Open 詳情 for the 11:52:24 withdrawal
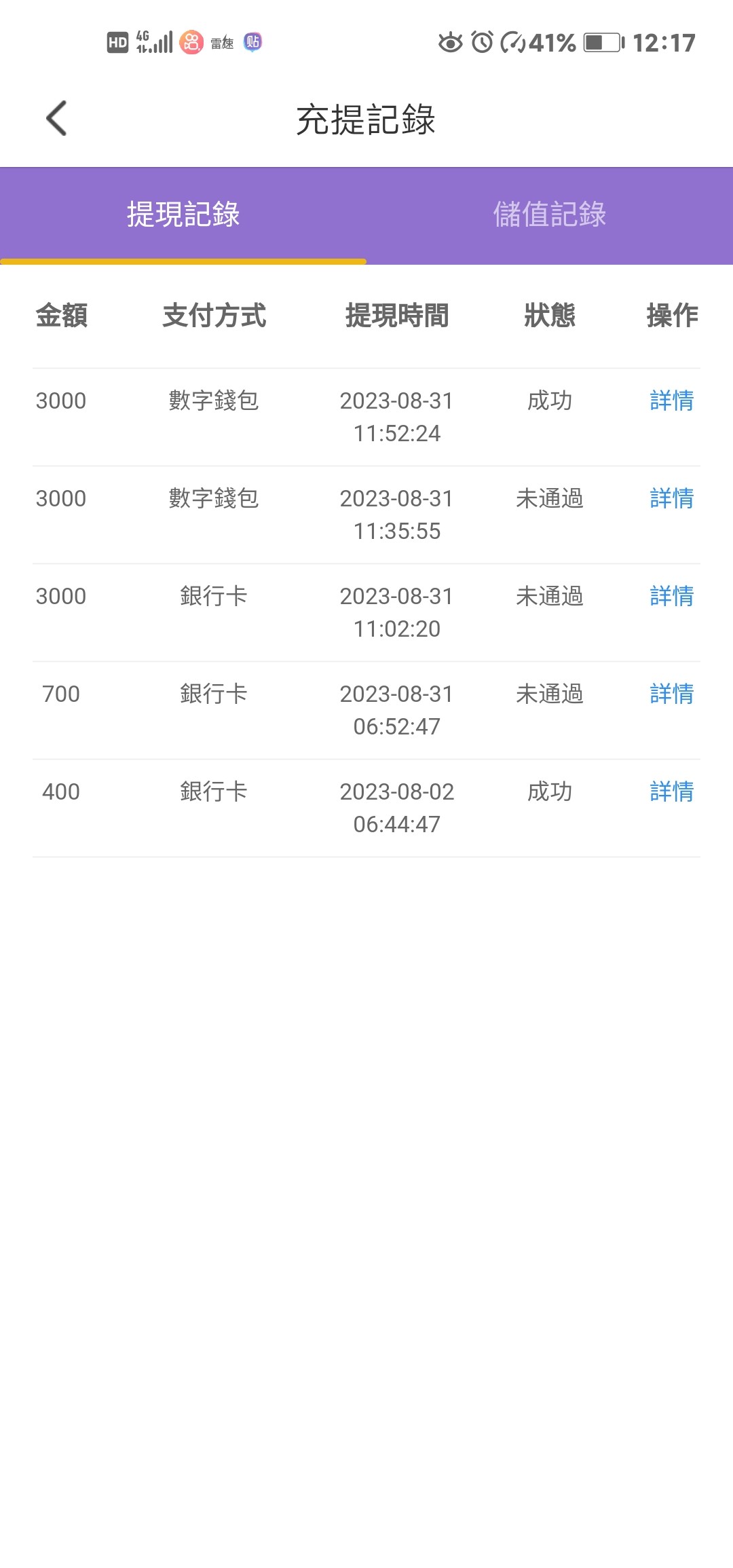 tap(671, 400)
